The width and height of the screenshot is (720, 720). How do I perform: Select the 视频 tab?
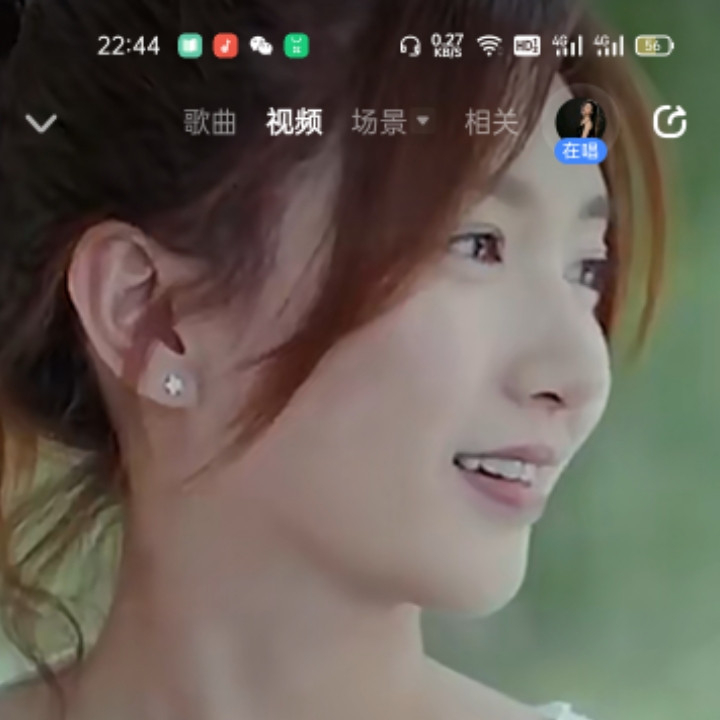click(x=294, y=123)
